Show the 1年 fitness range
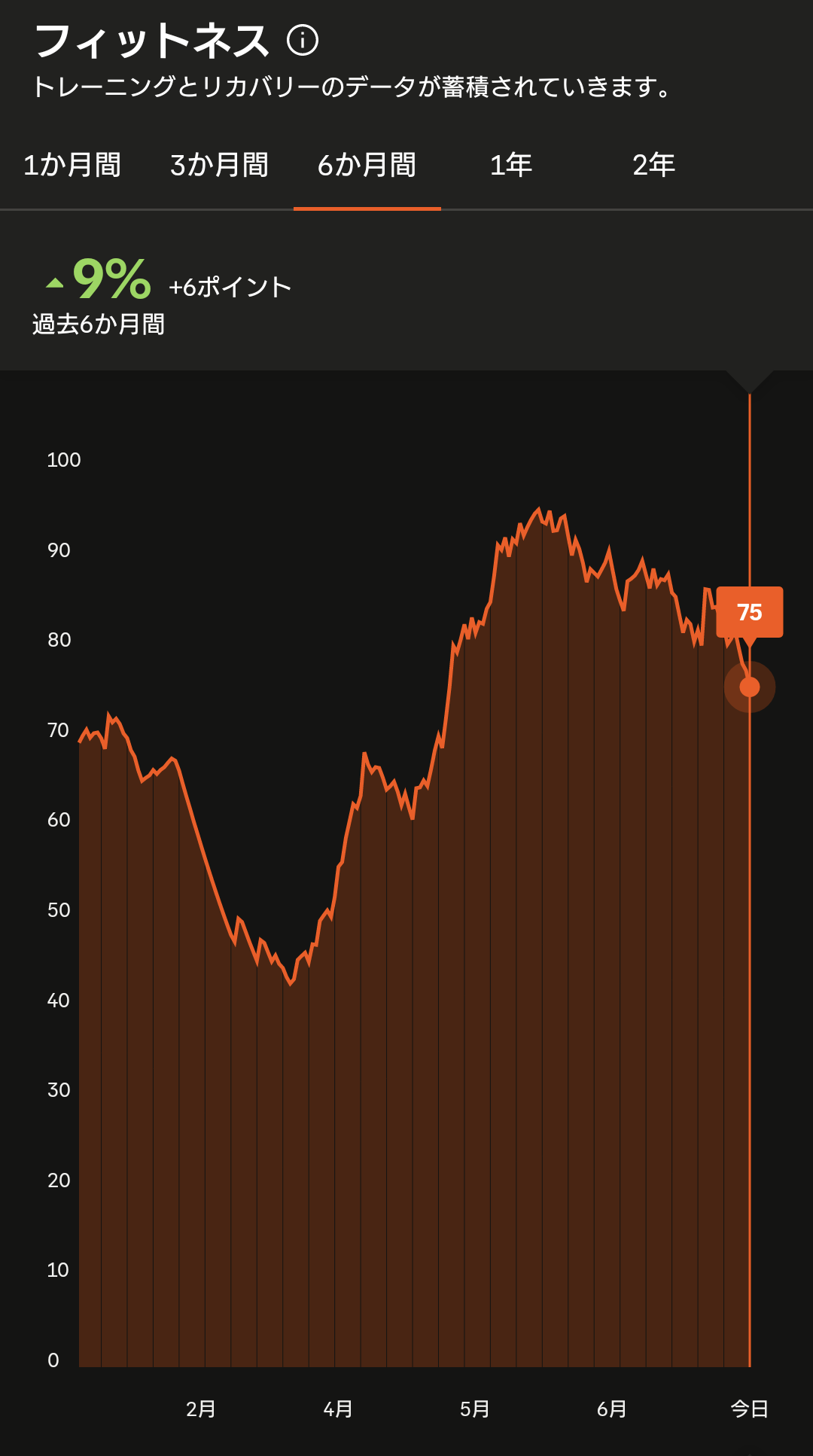 [510, 165]
